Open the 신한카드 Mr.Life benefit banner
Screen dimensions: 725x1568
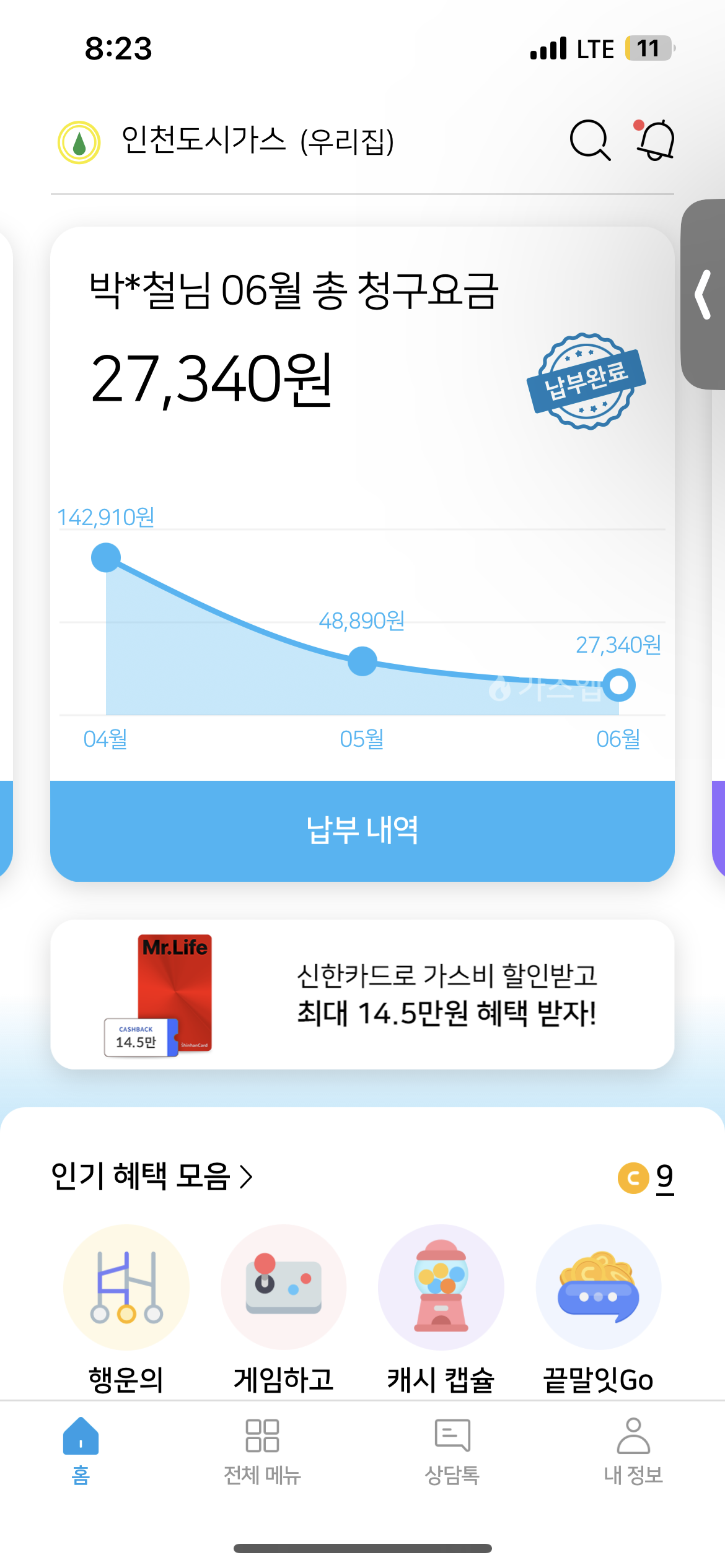click(x=362, y=995)
